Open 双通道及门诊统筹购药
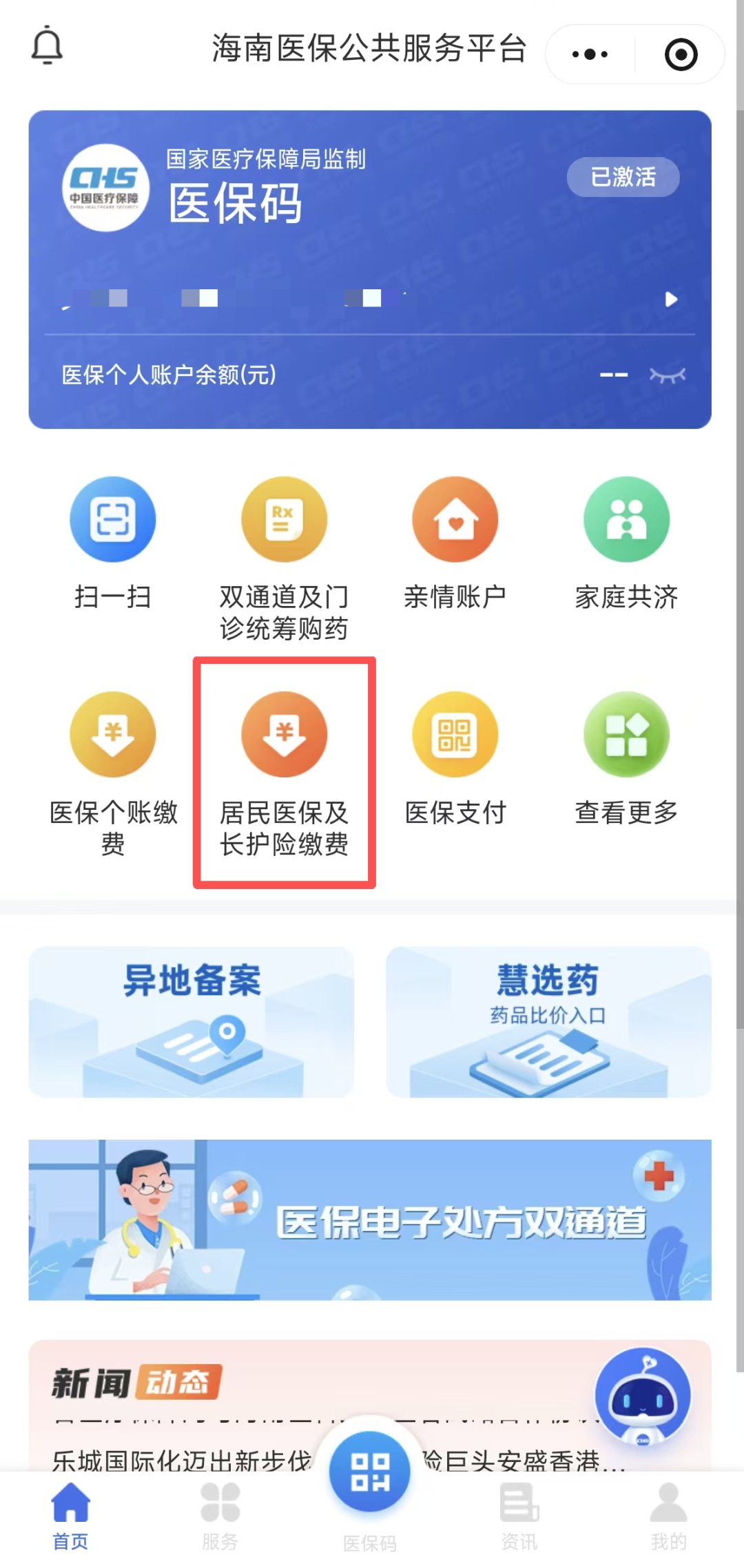 [x=284, y=521]
